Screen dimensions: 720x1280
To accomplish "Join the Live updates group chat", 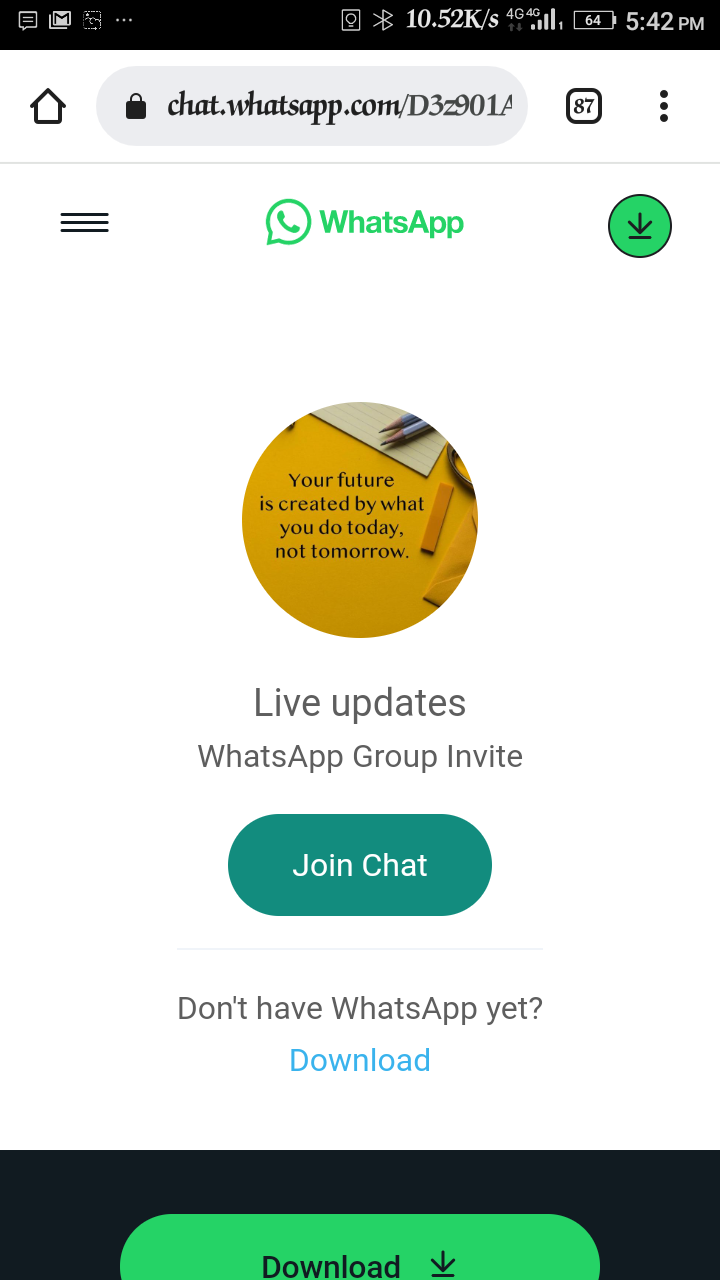I will [x=360, y=865].
